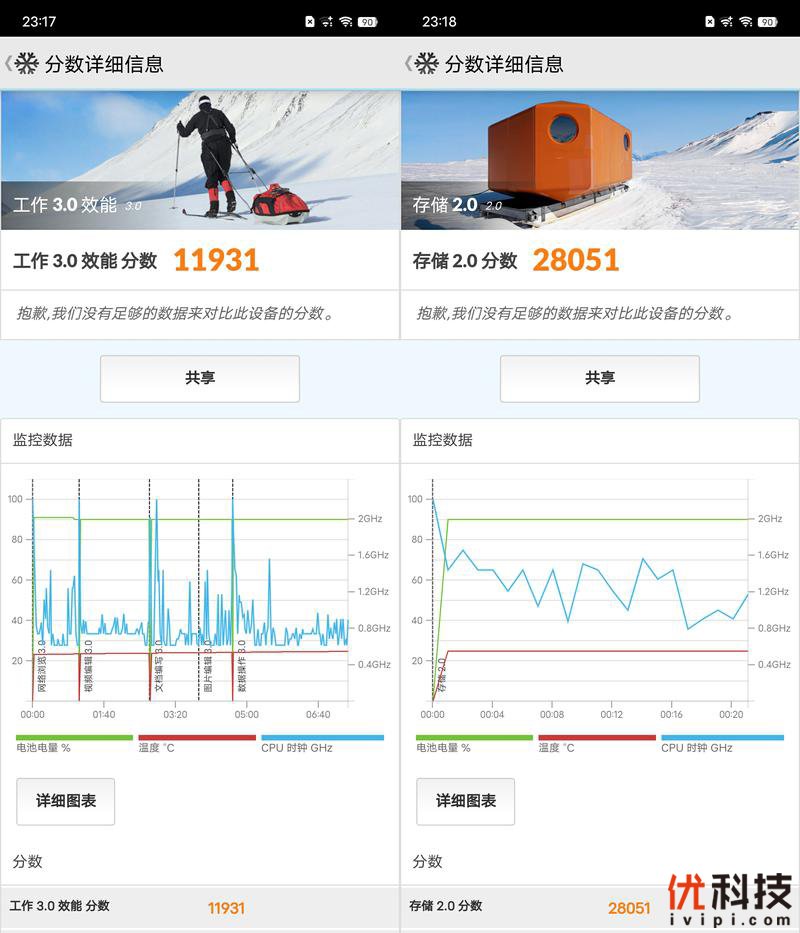Select the 11931 score in the bottom 分数 row
This screenshot has height=933, width=800.
coord(228,908)
